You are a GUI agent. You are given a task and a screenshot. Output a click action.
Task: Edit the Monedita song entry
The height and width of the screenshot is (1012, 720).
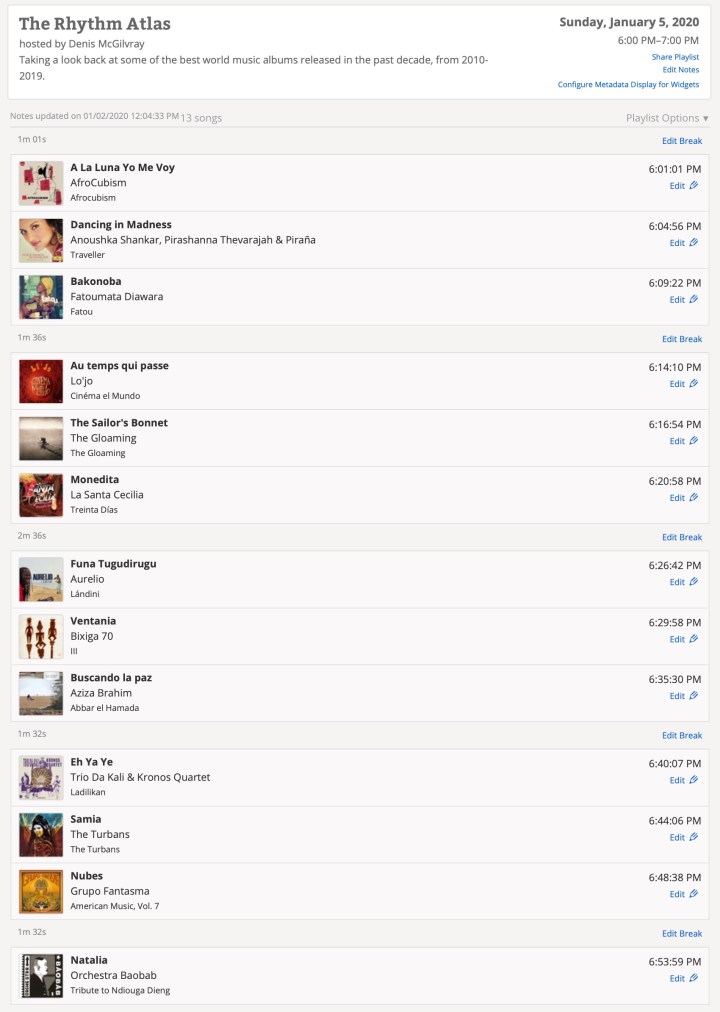click(x=683, y=497)
